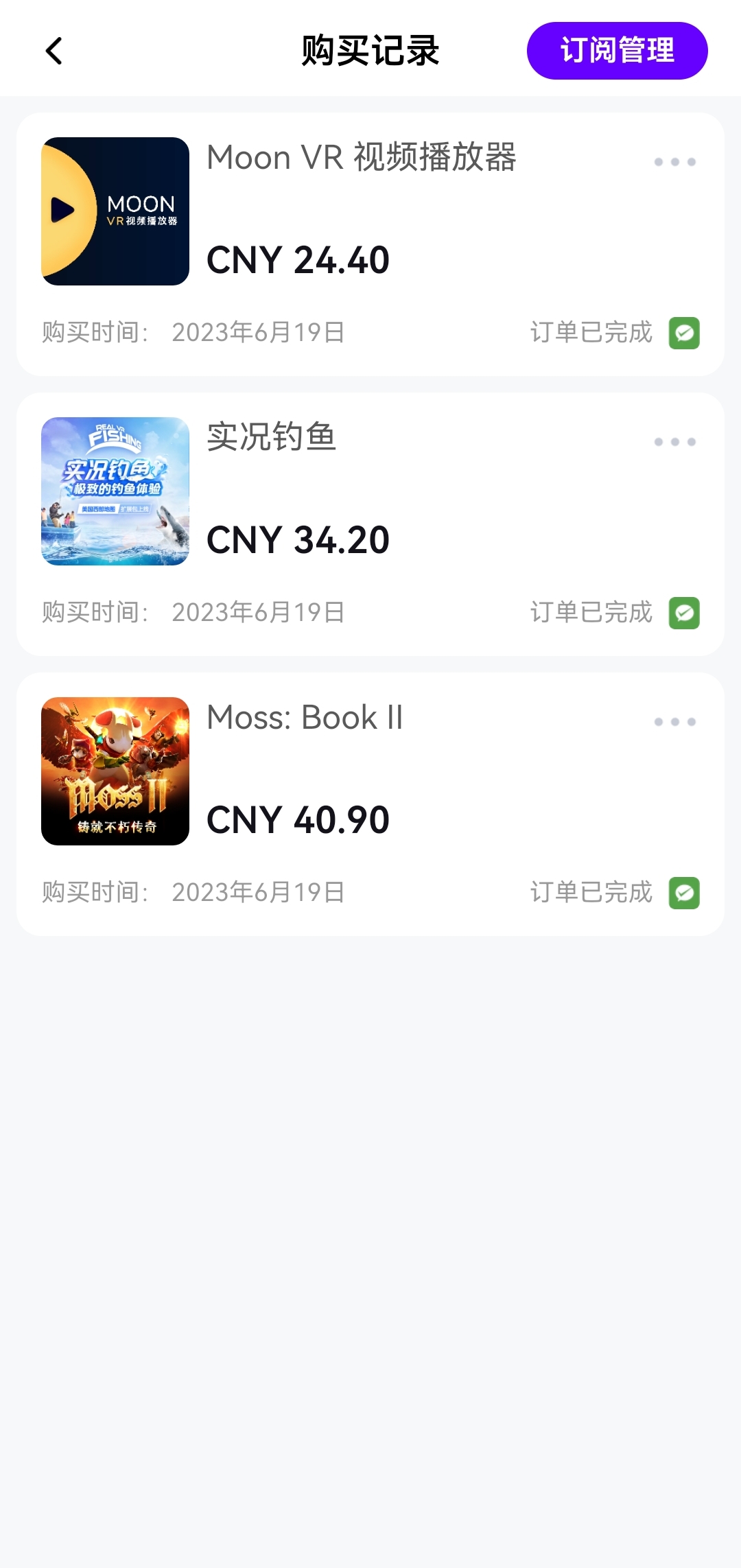The height and width of the screenshot is (1568, 741).
Task: Open 订阅管理 subscription management
Action: point(617,50)
